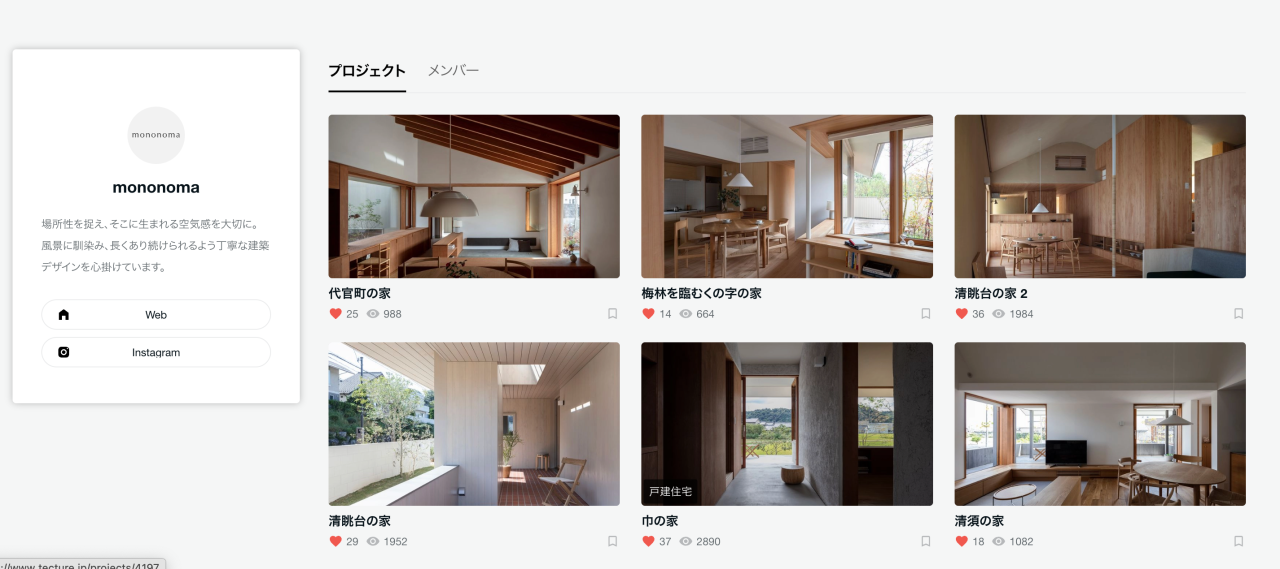
Task: Open the 梅林を臨むくの字の家 project
Action: pyautogui.click(x=787, y=196)
